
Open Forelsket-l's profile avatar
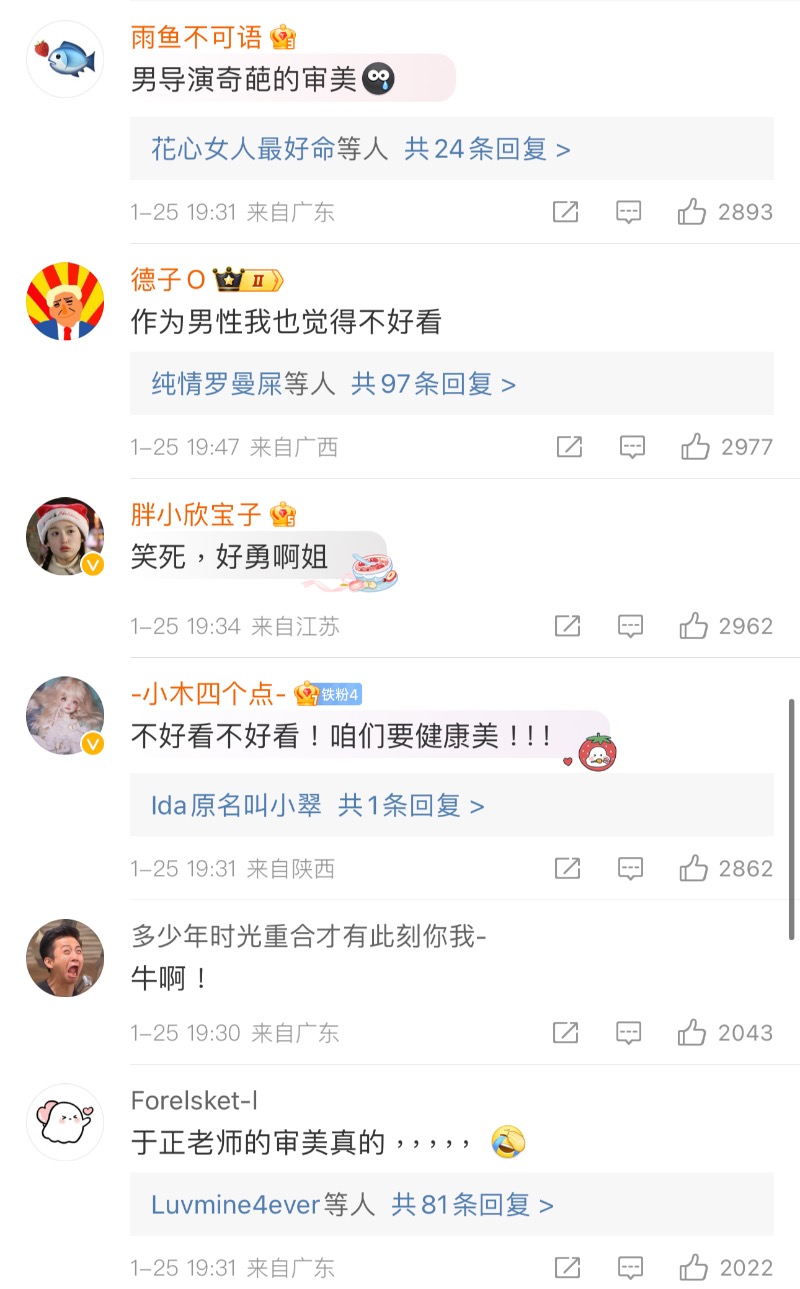(x=65, y=1122)
